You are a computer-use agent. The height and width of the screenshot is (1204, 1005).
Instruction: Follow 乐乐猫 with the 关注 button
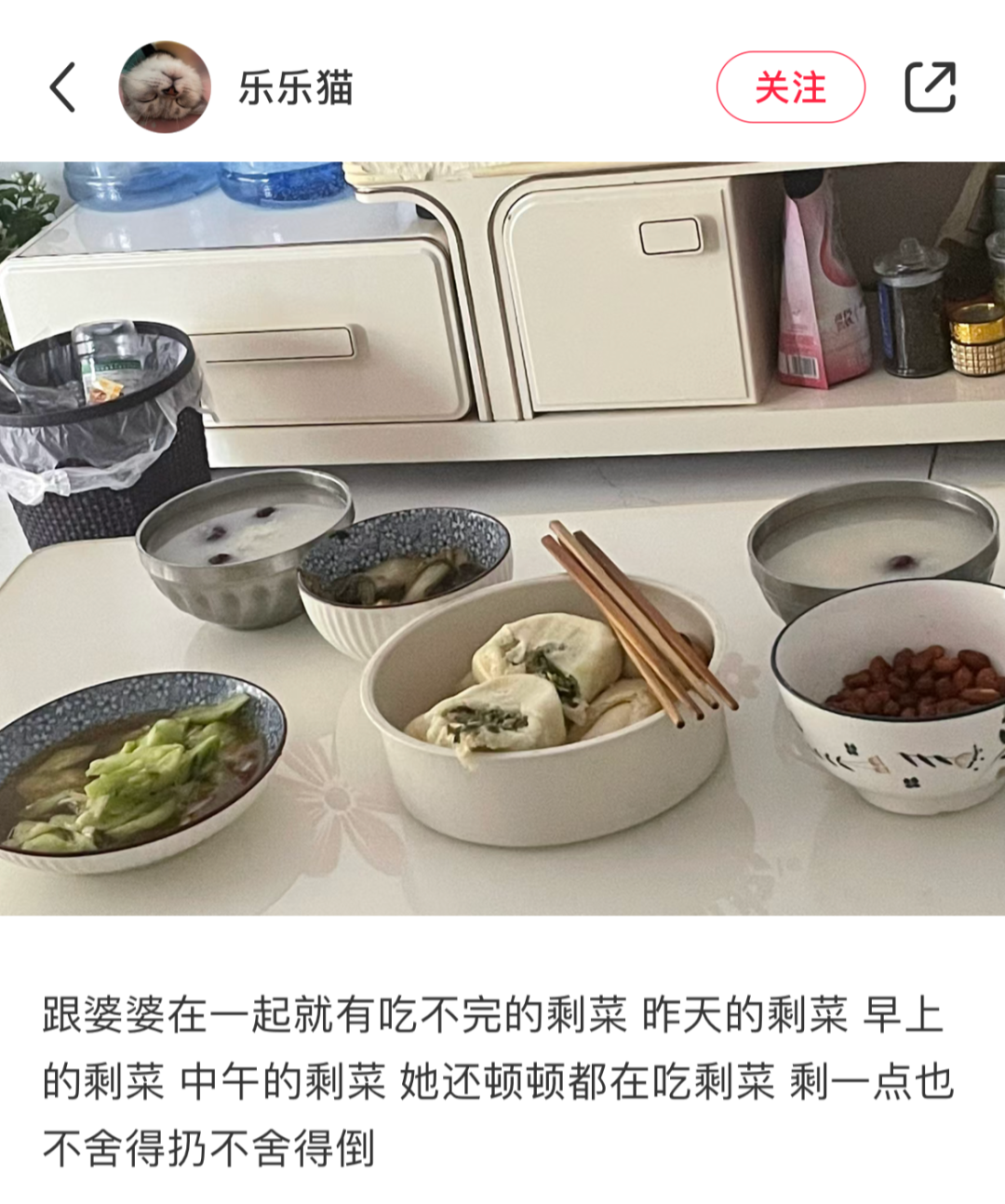(x=790, y=87)
